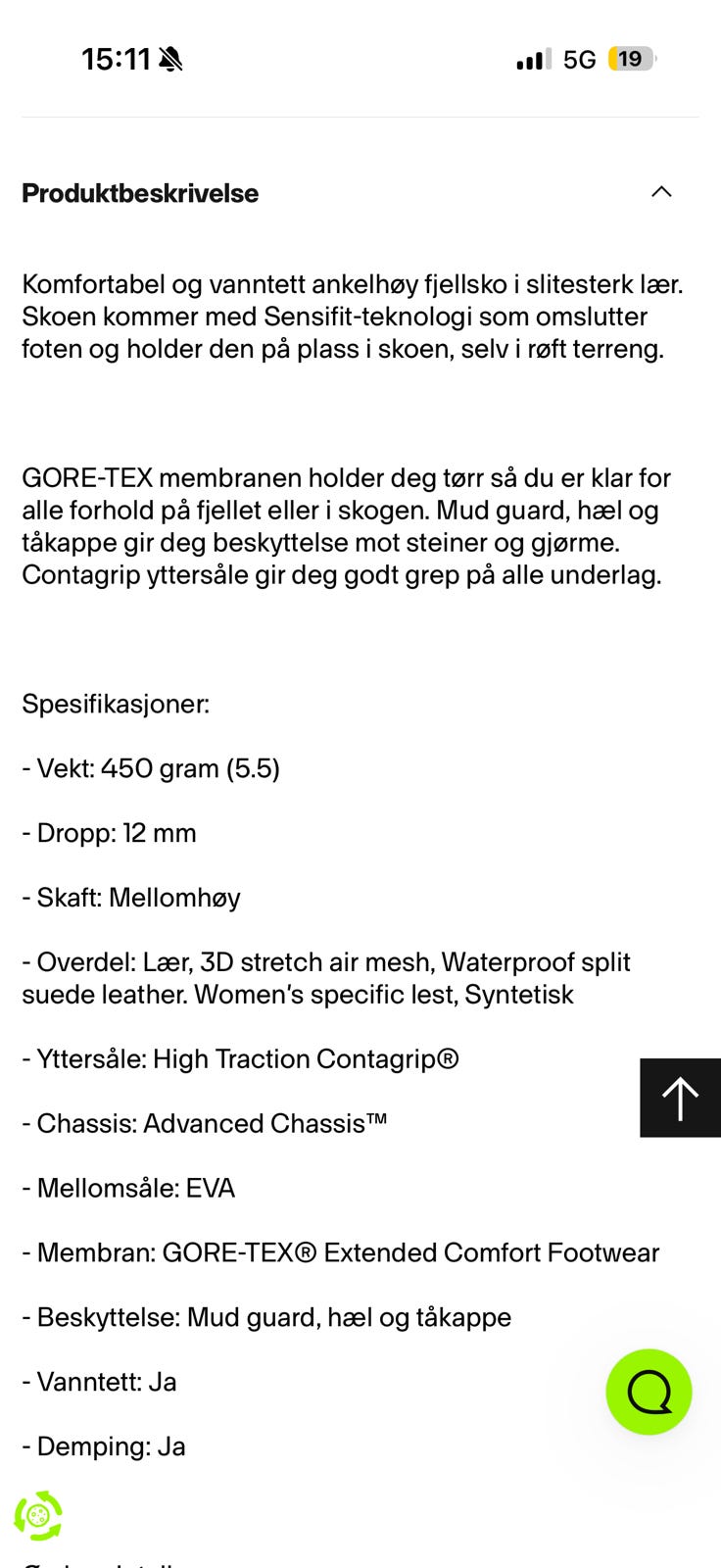The width and height of the screenshot is (721, 1568).
Task: Toggle the Produktbeskrivelse accordion heading
Action: click(139, 193)
